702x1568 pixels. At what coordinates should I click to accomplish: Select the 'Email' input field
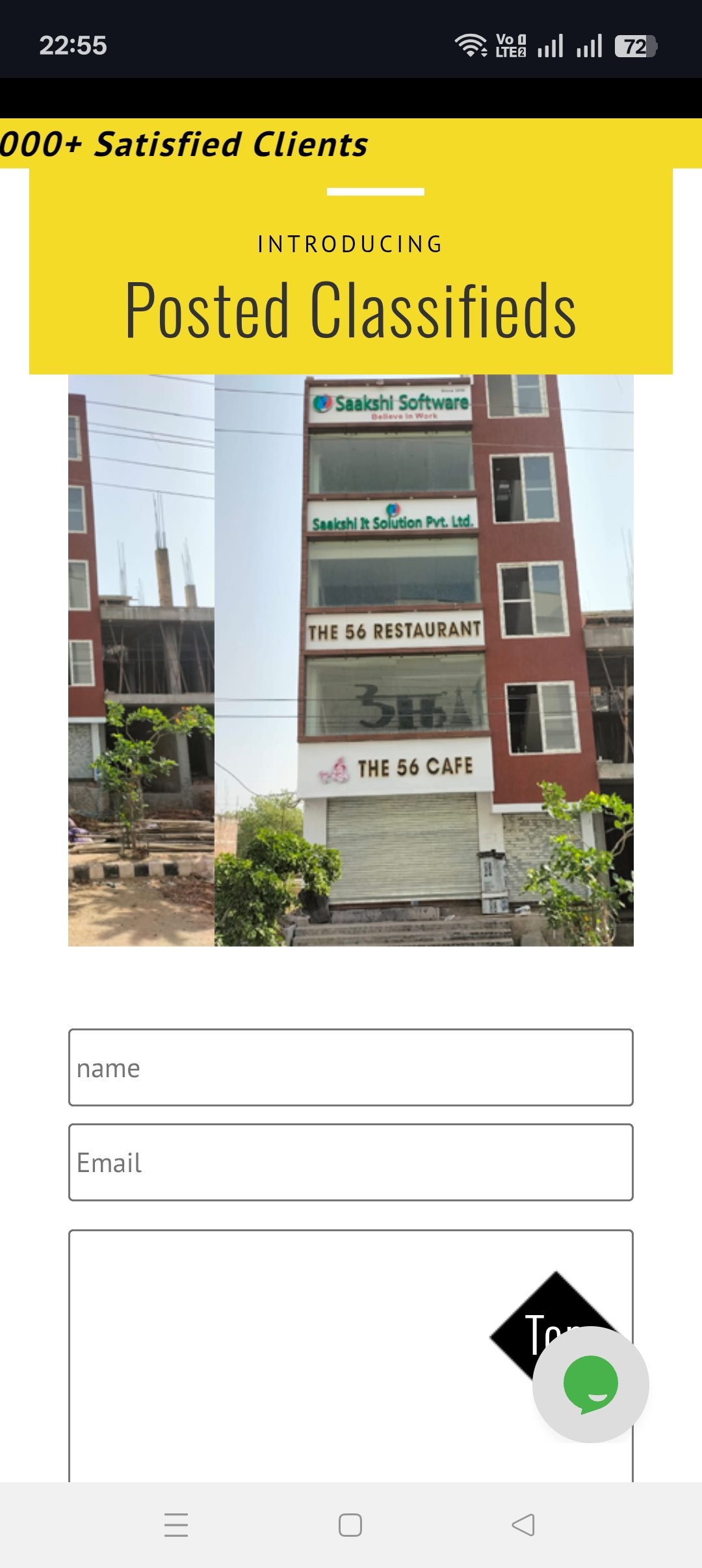coord(351,1163)
